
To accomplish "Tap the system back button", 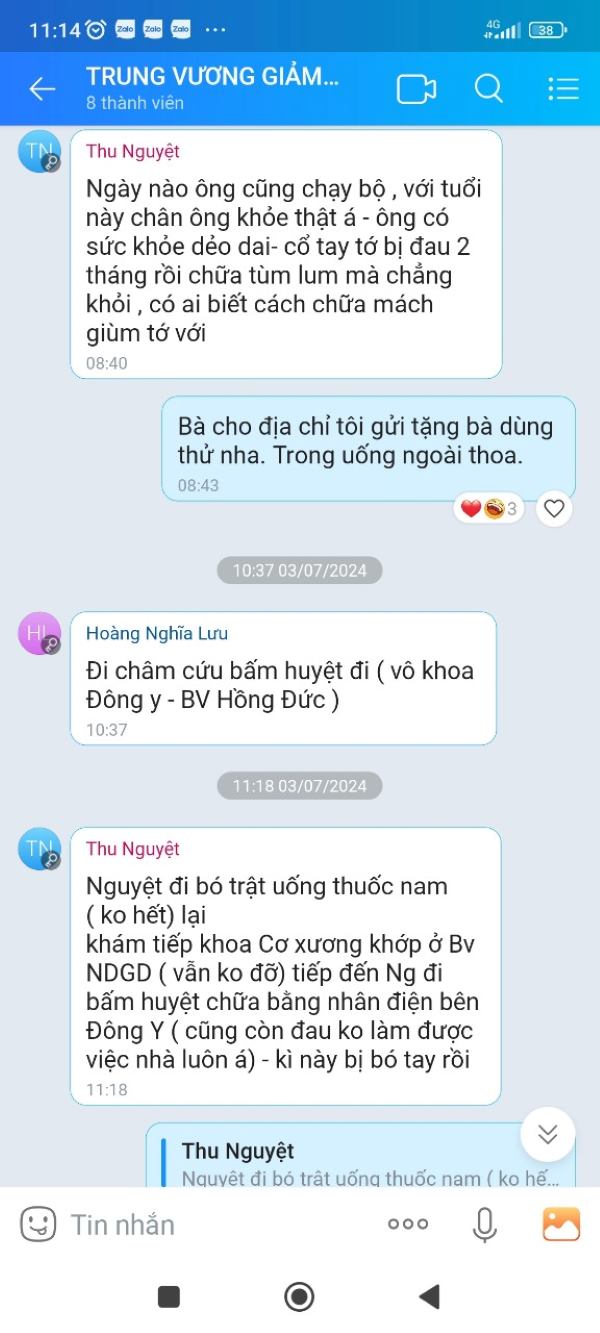I will [x=430, y=1297].
